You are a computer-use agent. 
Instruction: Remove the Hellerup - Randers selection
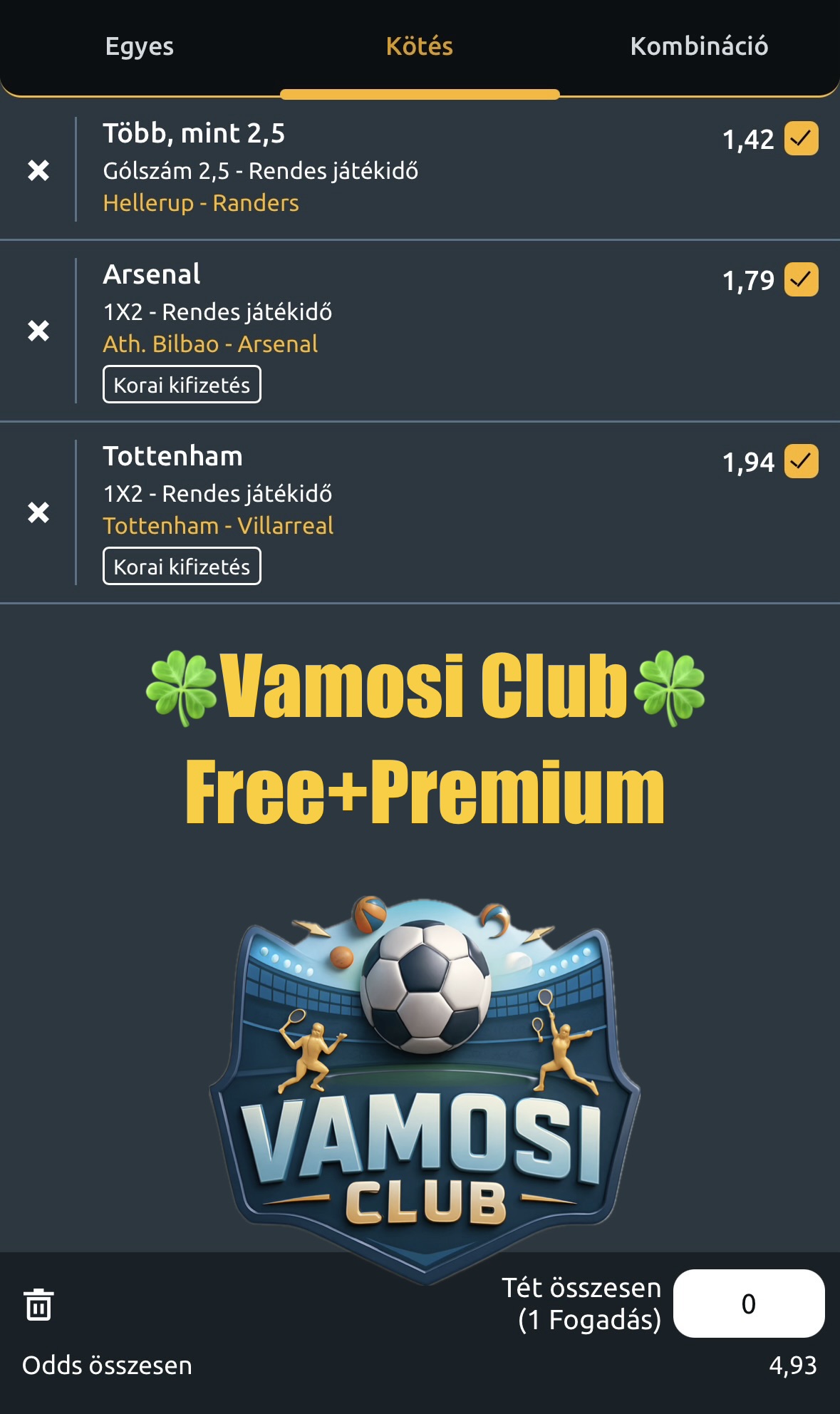[38, 170]
